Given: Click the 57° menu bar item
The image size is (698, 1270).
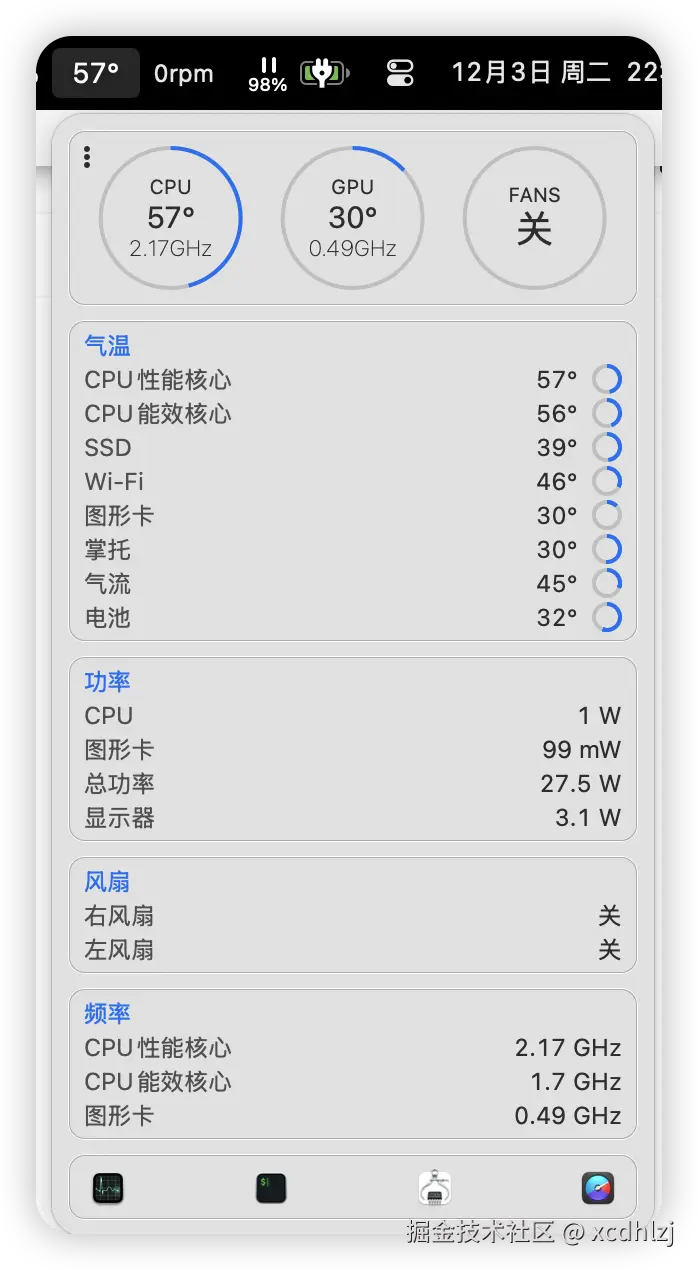Looking at the screenshot, I should click(x=96, y=73).
